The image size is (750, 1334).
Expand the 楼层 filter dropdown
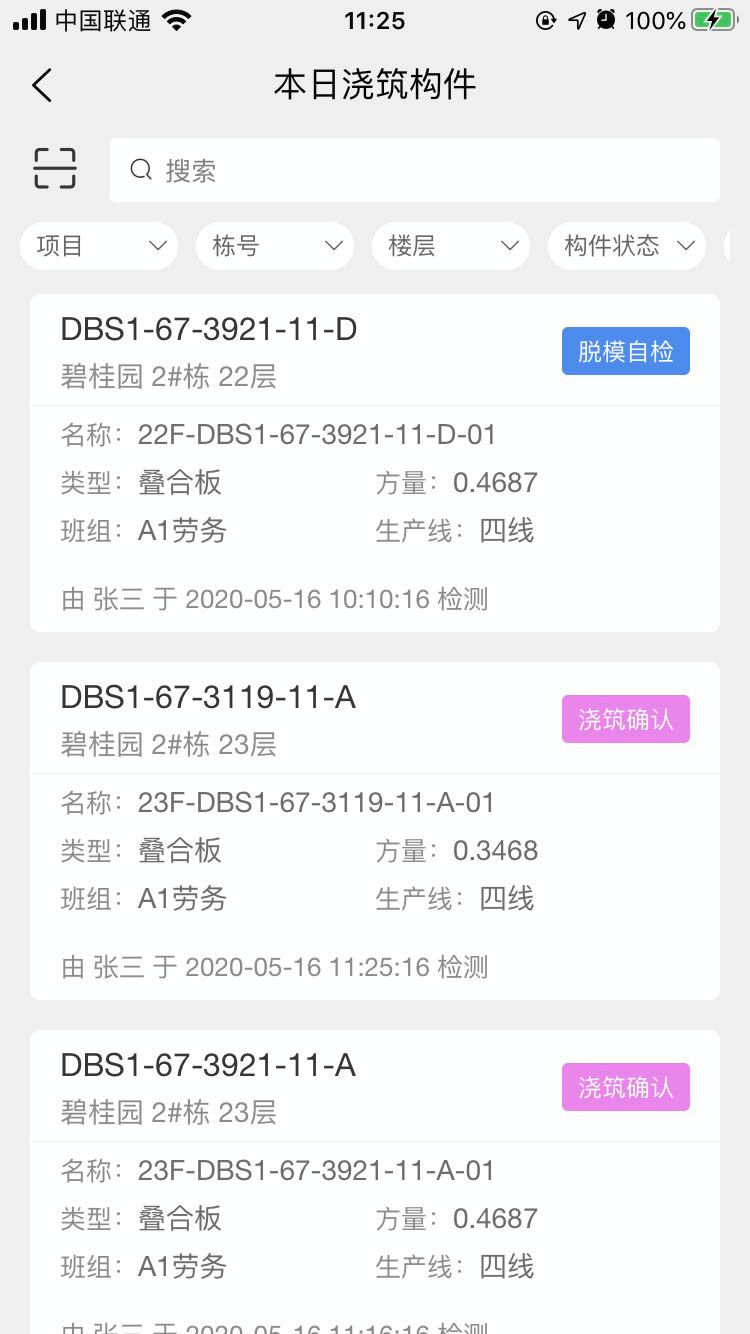click(x=451, y=246)
